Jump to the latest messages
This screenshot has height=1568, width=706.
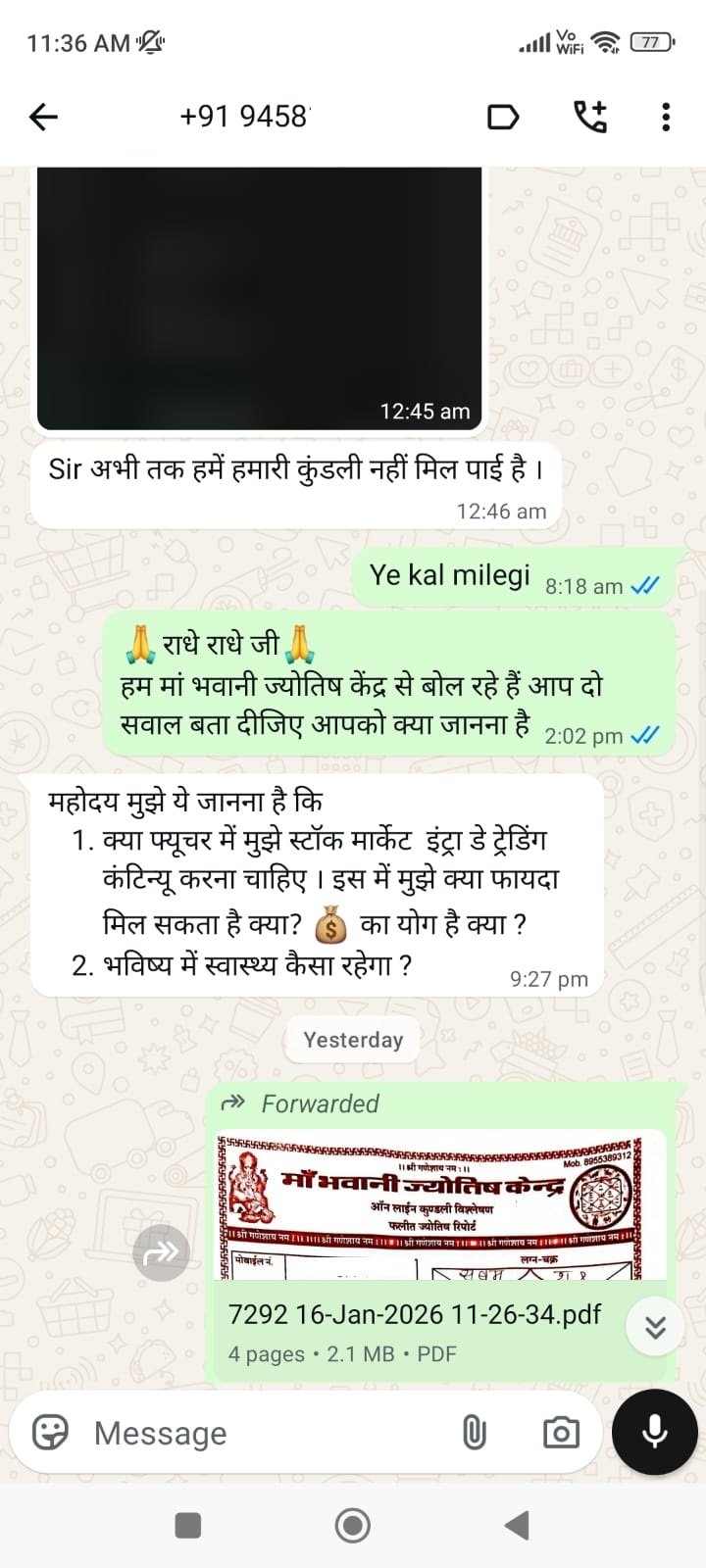pyautogui.click(x=655, y=1327)
